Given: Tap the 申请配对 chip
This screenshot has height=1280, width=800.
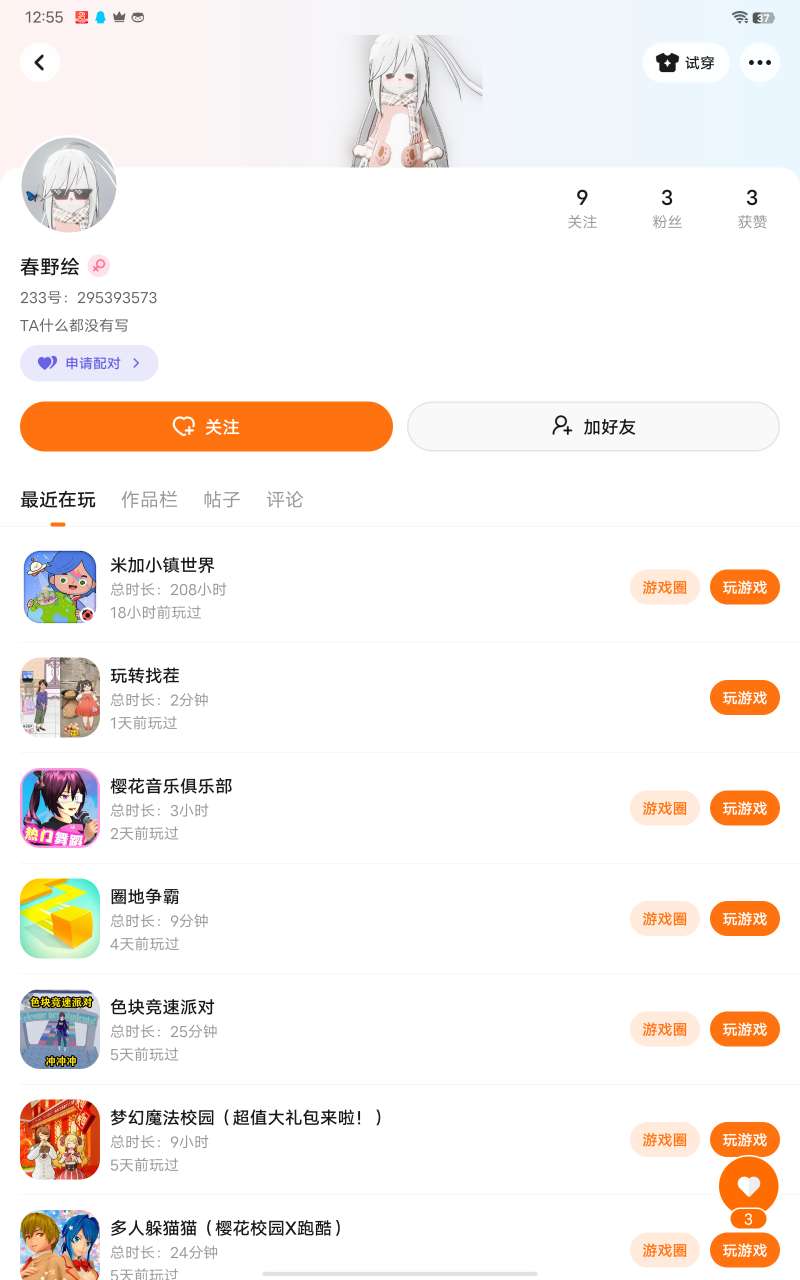Looking at the screenshot, I should point(89,363).
